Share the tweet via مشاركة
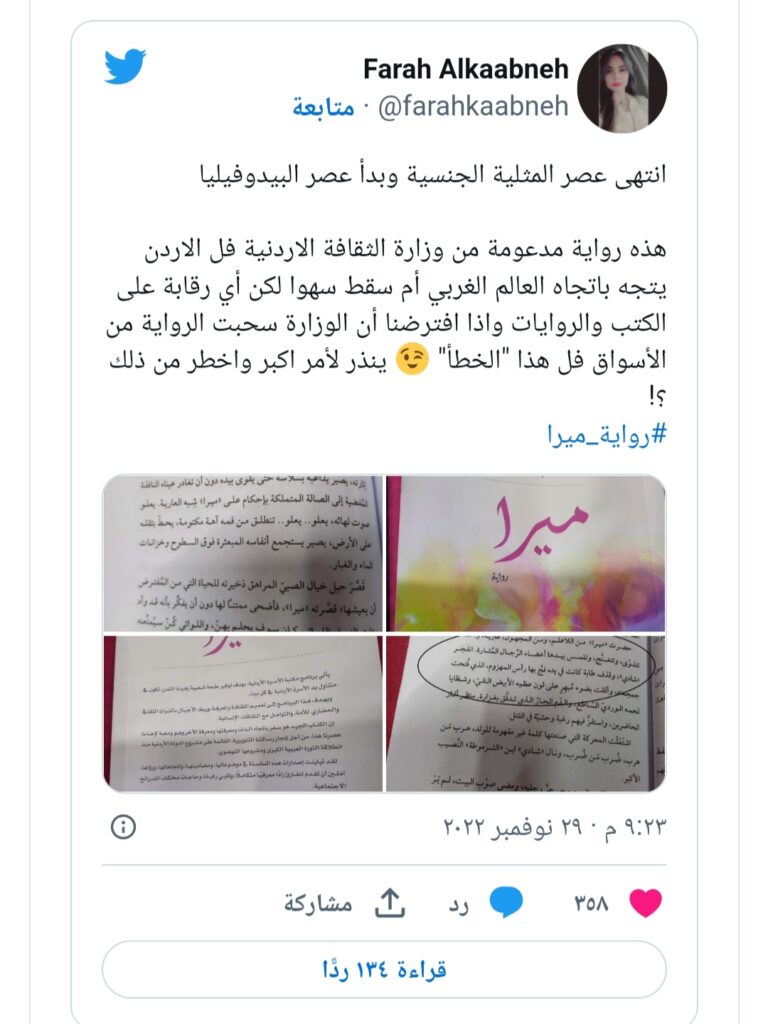768x1024 pixels. pos(388,903)
